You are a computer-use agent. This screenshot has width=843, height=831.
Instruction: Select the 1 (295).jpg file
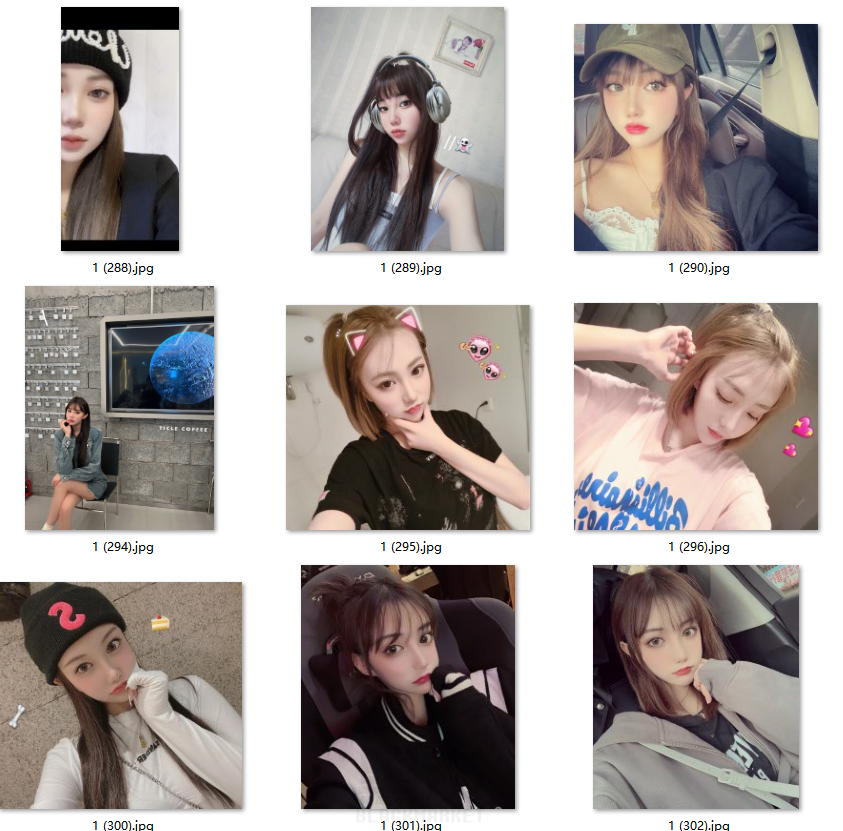tap(407, 417)
